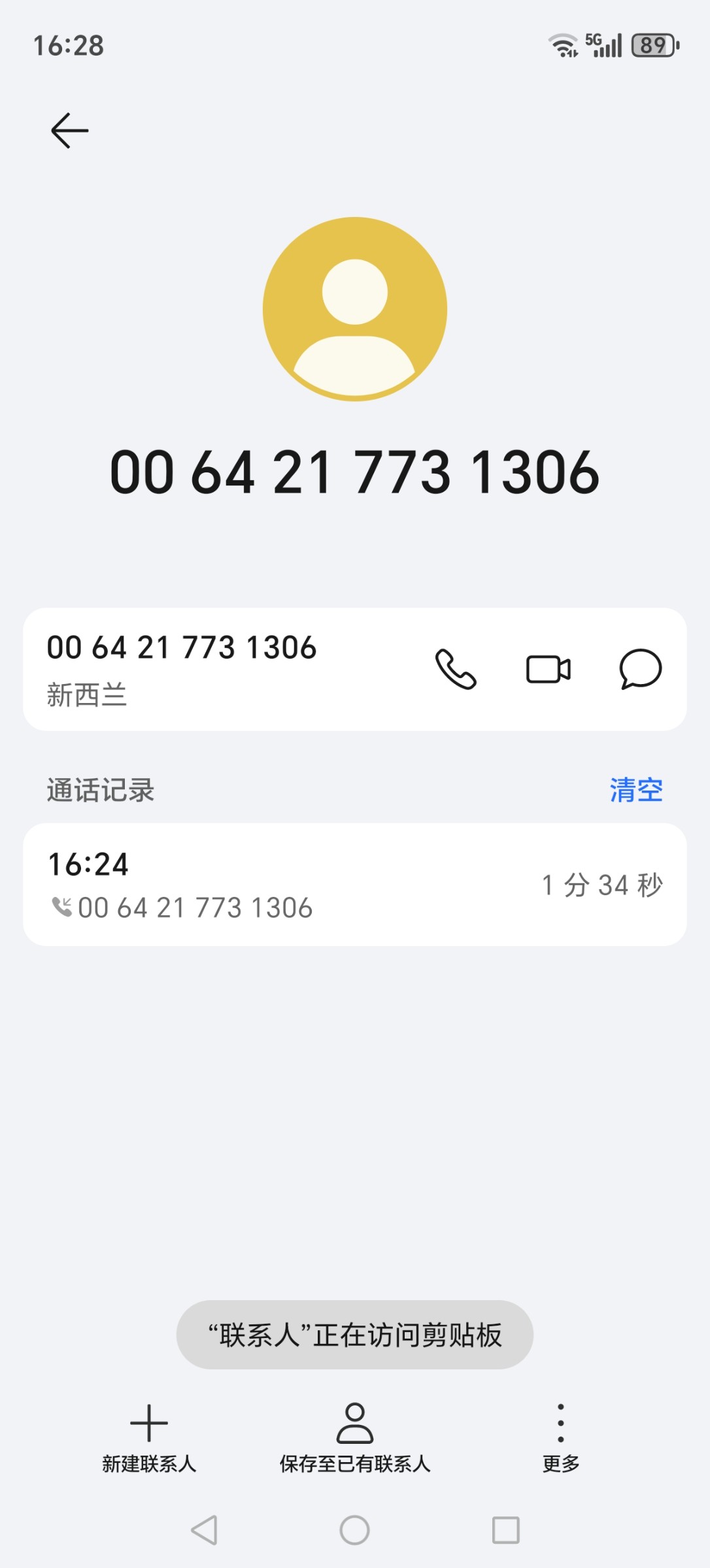Call the number 00 64 21 773 1306
The width and height of the screenshot is (710, 1568).
[x=456, y=669]
